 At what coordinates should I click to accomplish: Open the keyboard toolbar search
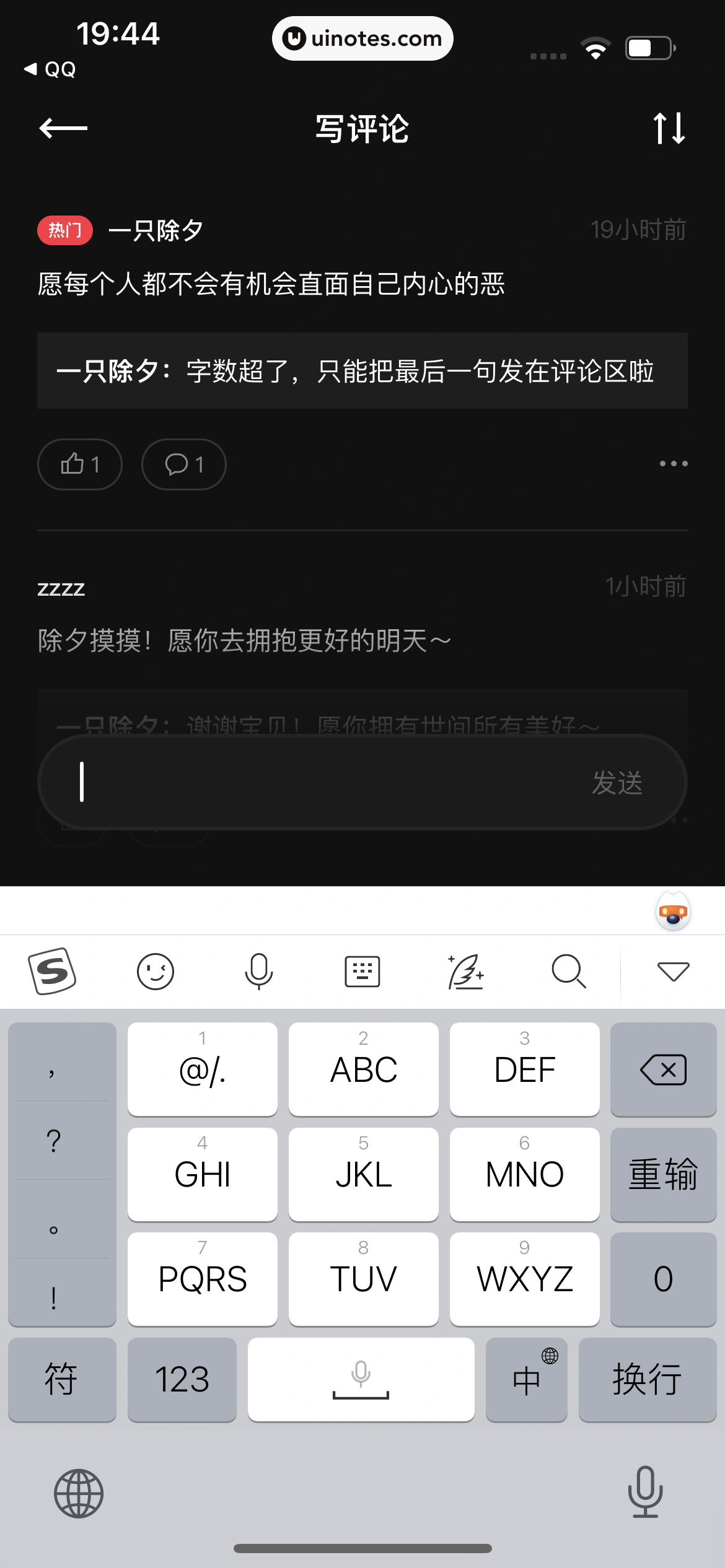568,971
